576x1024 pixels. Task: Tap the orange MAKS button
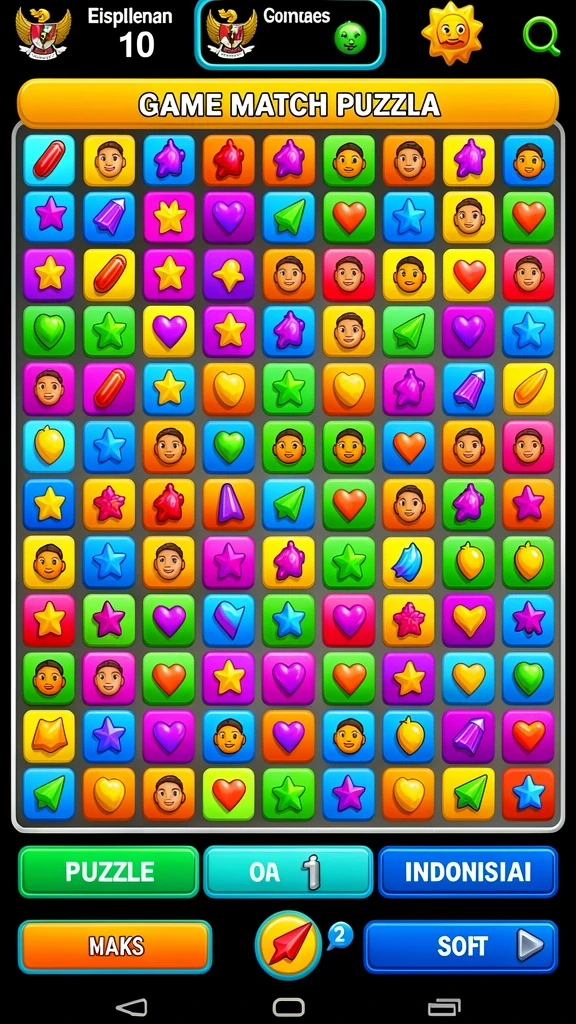point(115,946)
